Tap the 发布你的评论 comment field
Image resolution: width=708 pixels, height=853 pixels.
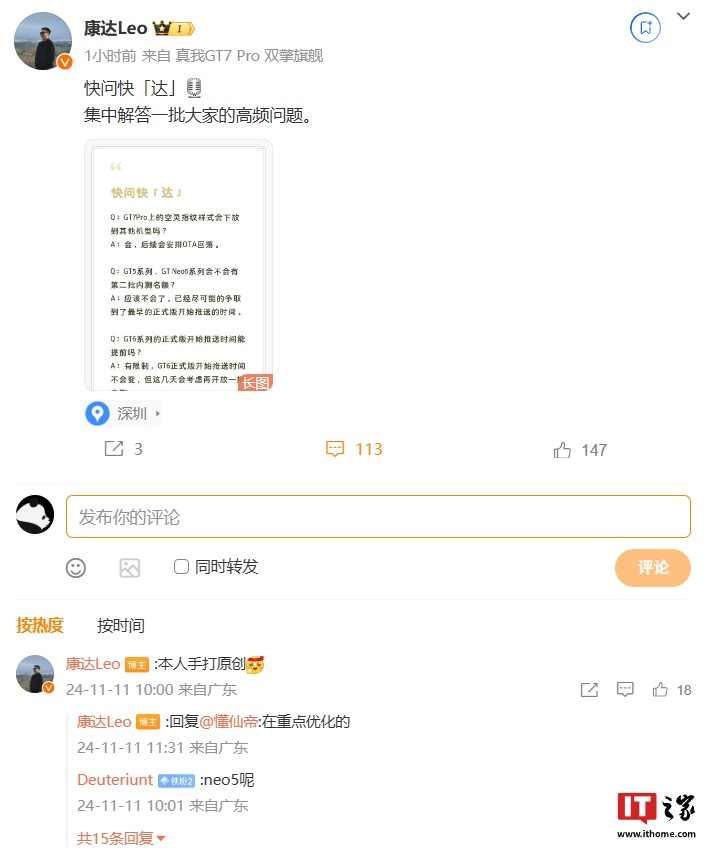click(378, 517)
